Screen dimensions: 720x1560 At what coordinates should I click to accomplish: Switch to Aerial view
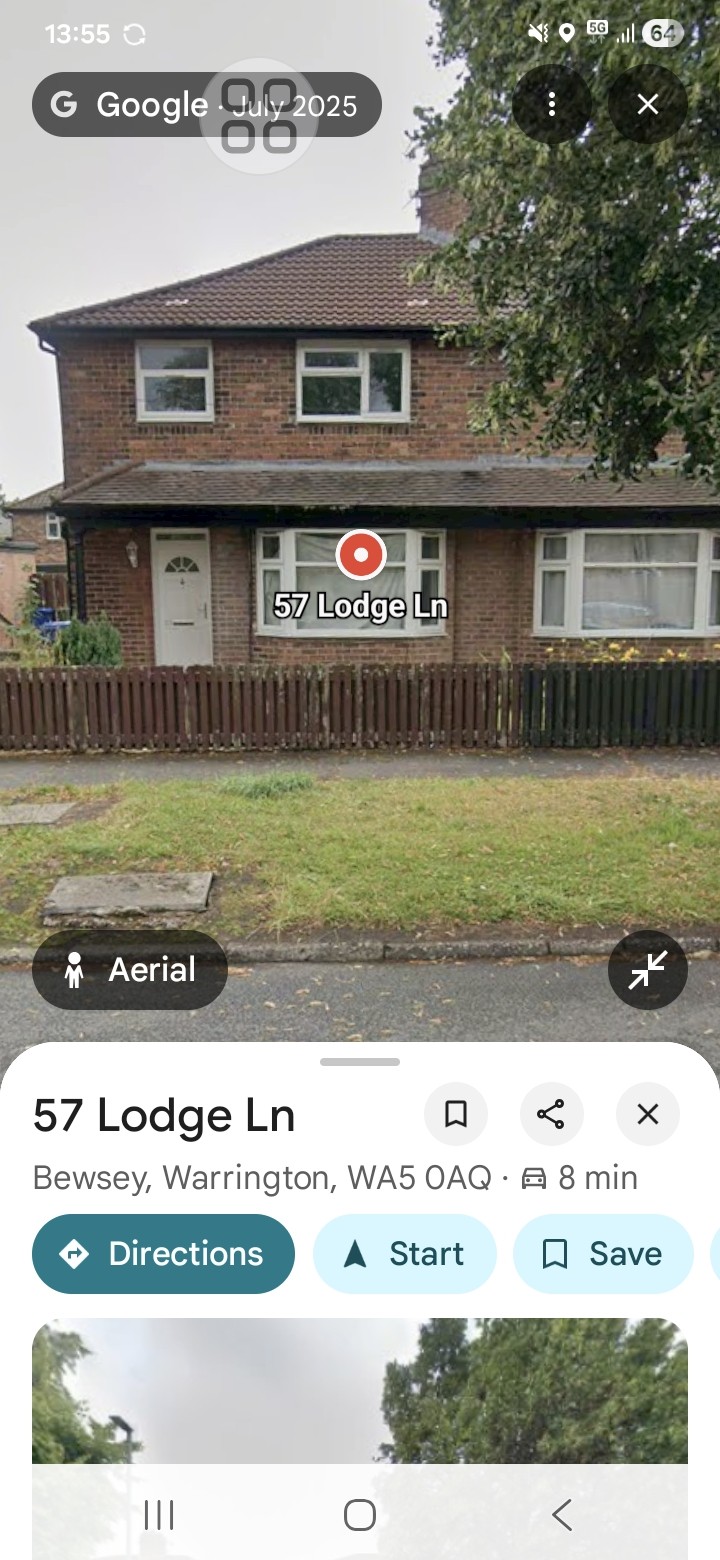pyautogui.click(x=130, y=970)
